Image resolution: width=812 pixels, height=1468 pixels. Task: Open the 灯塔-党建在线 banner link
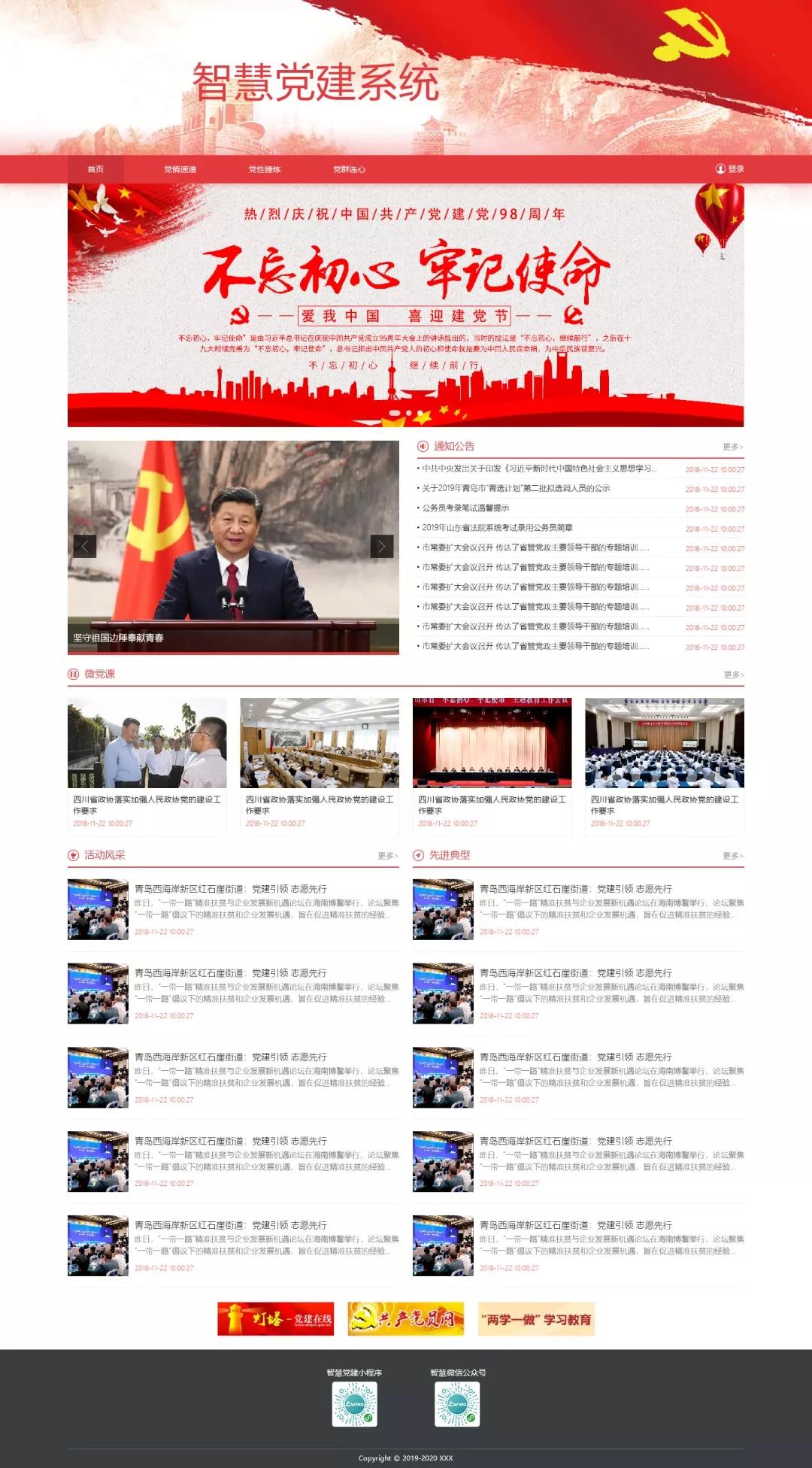276,1319
